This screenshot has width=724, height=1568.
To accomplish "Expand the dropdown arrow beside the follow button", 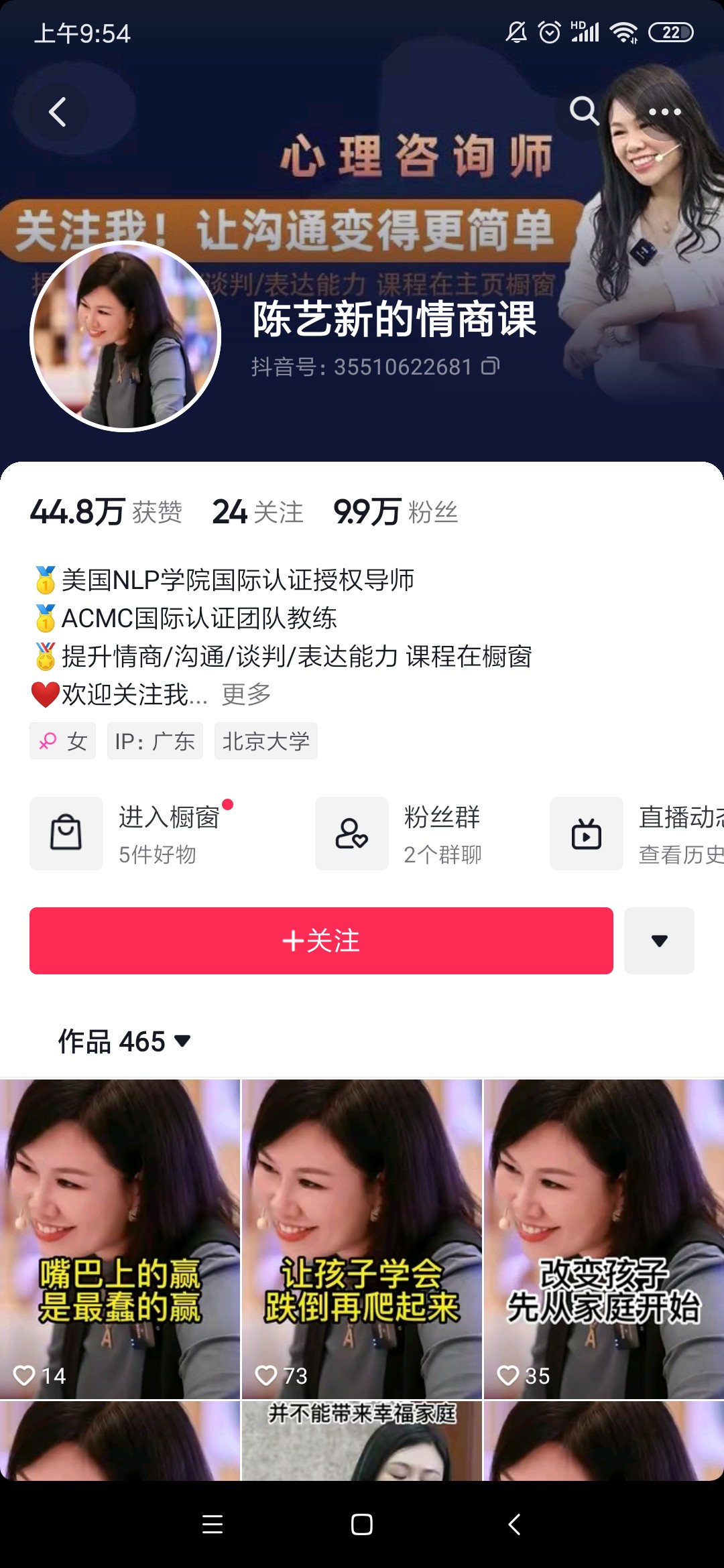I will (x=659, y=941).
